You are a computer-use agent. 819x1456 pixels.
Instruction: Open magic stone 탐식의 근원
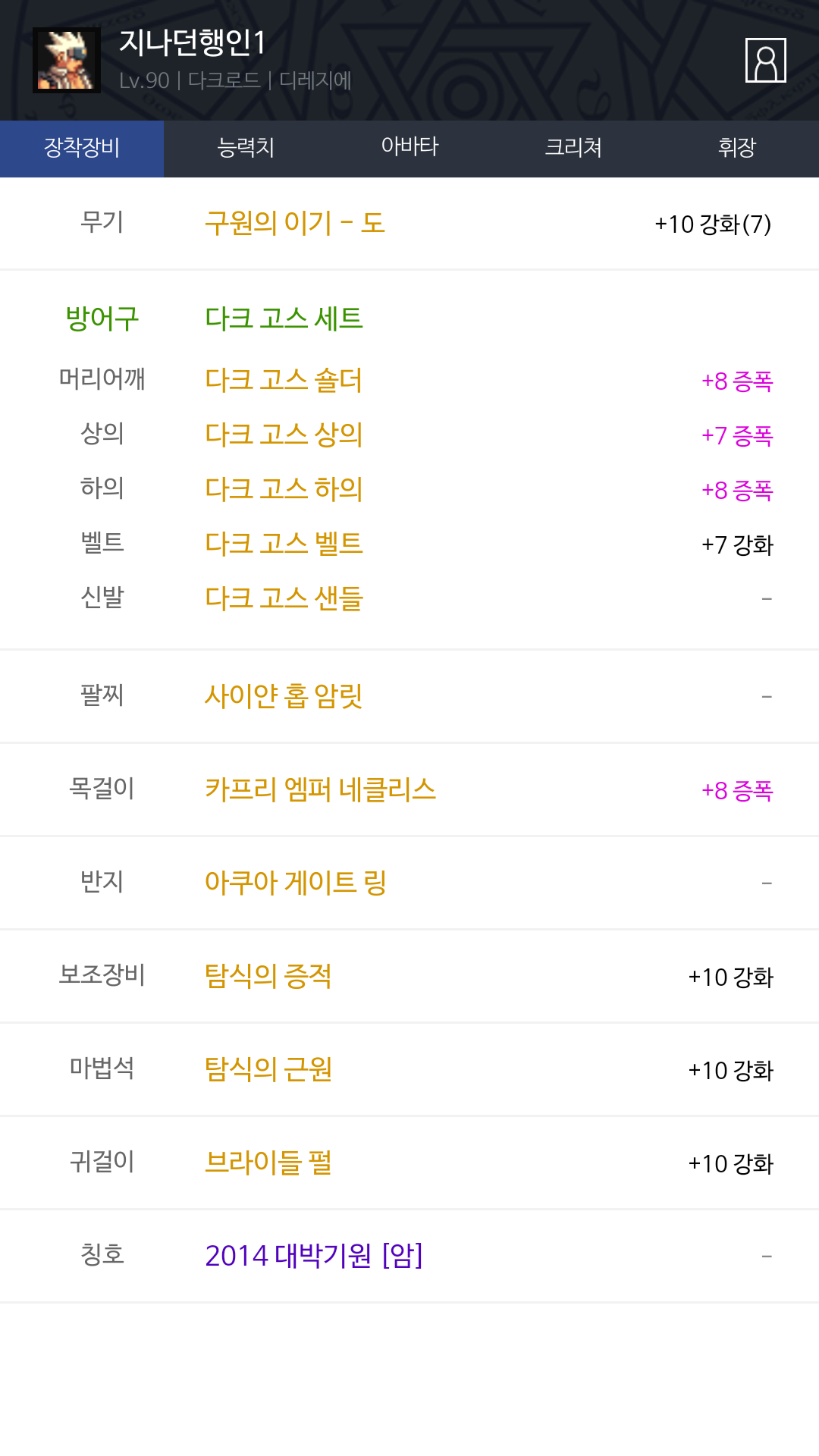[268, 1069]
